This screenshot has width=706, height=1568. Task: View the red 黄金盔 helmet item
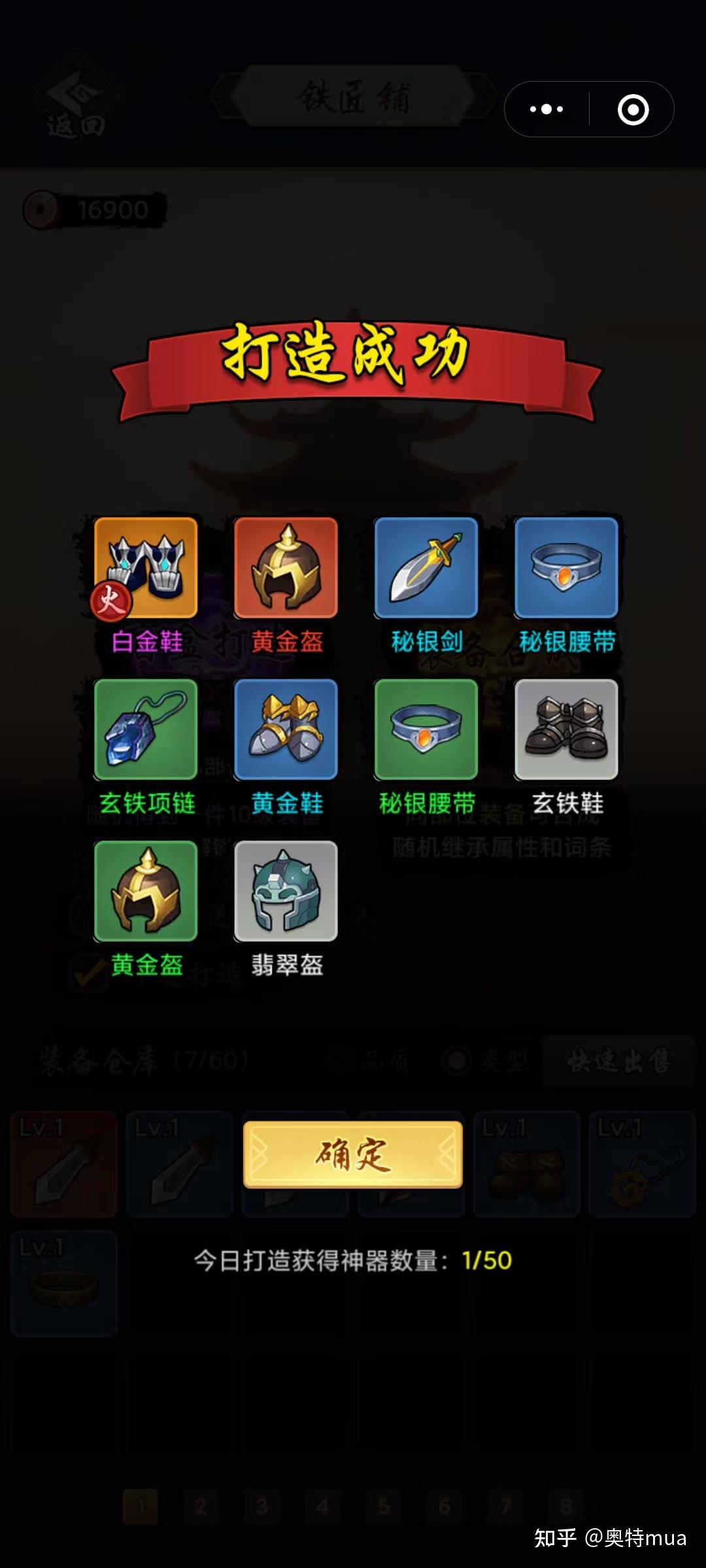tap(286, 567)
